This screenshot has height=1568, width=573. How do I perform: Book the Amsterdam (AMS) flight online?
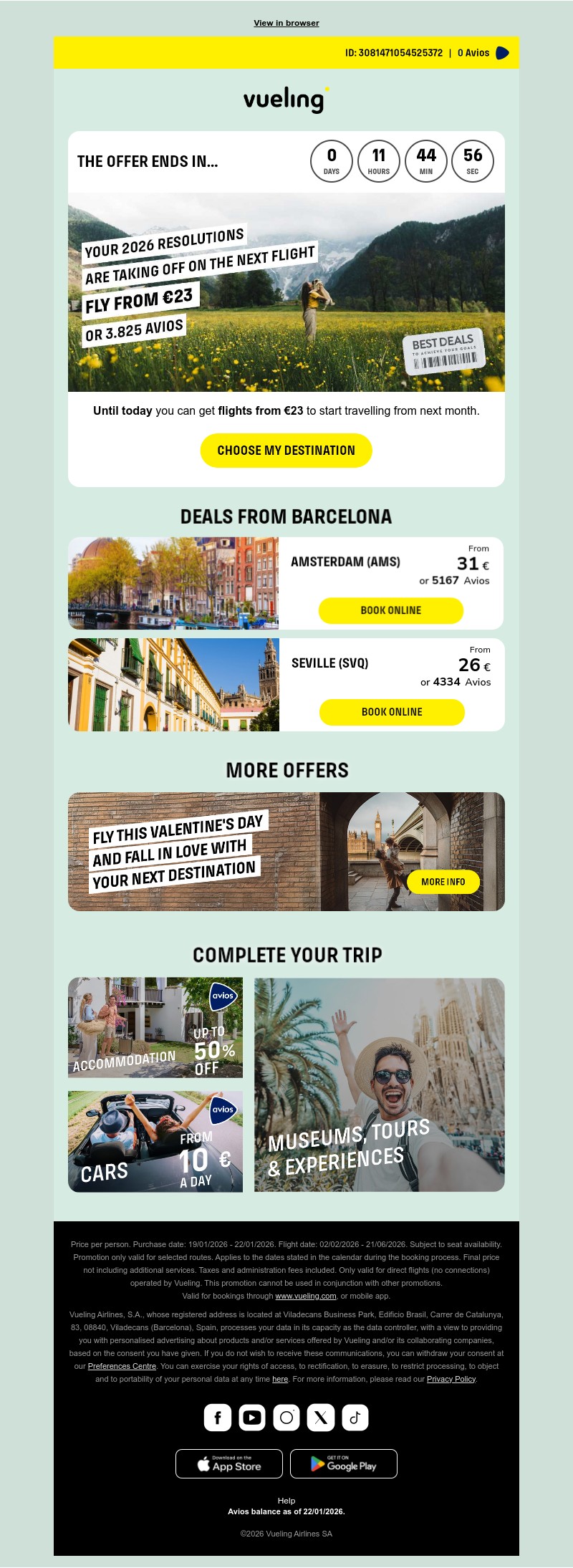point(390,610)
